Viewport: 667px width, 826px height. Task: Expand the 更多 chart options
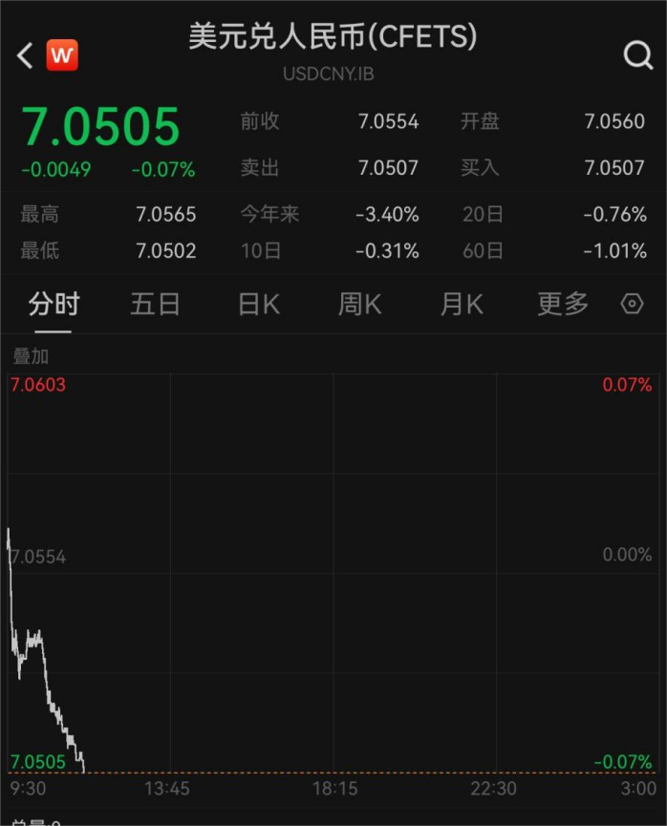[x=563, y=304]
